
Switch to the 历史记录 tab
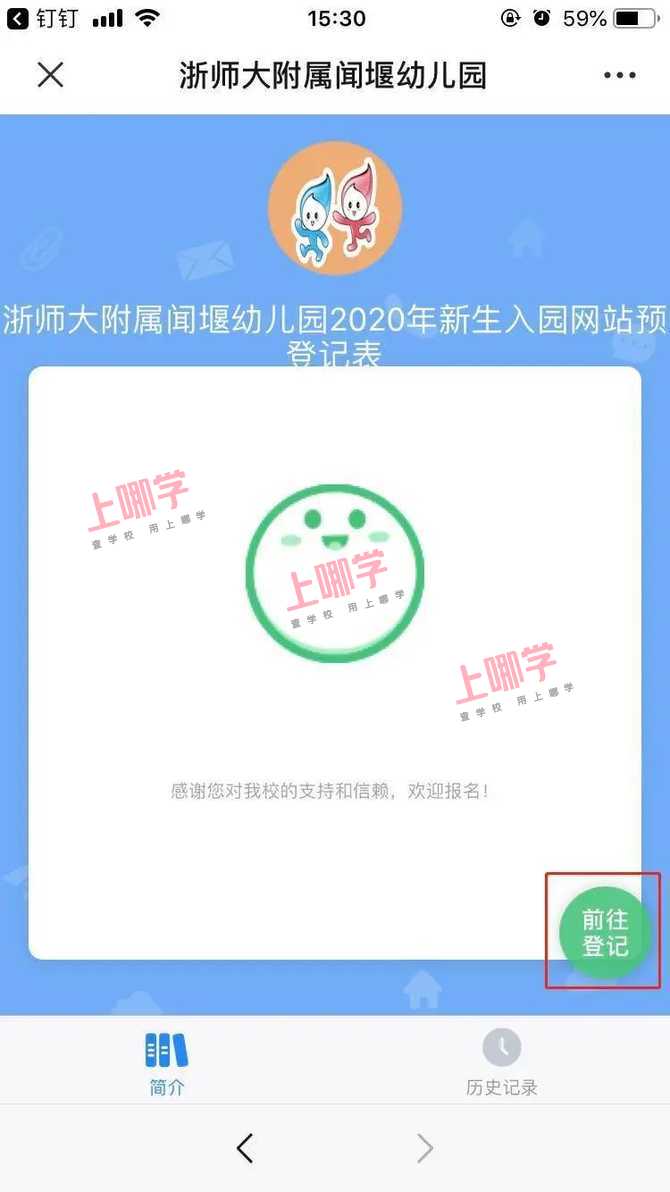pos(502,1064)
